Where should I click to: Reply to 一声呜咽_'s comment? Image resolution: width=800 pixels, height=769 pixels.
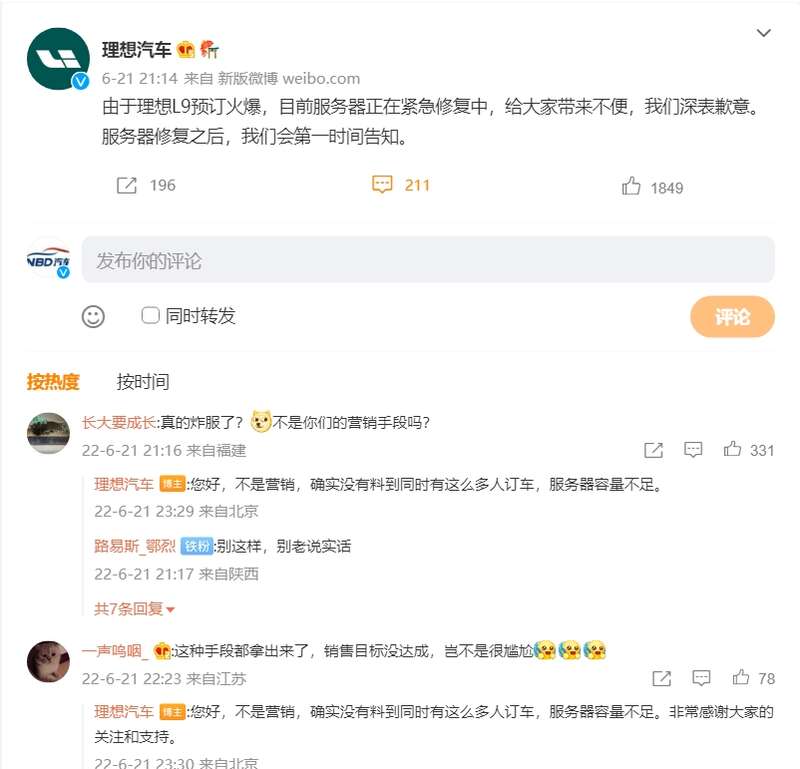point(701,678)
